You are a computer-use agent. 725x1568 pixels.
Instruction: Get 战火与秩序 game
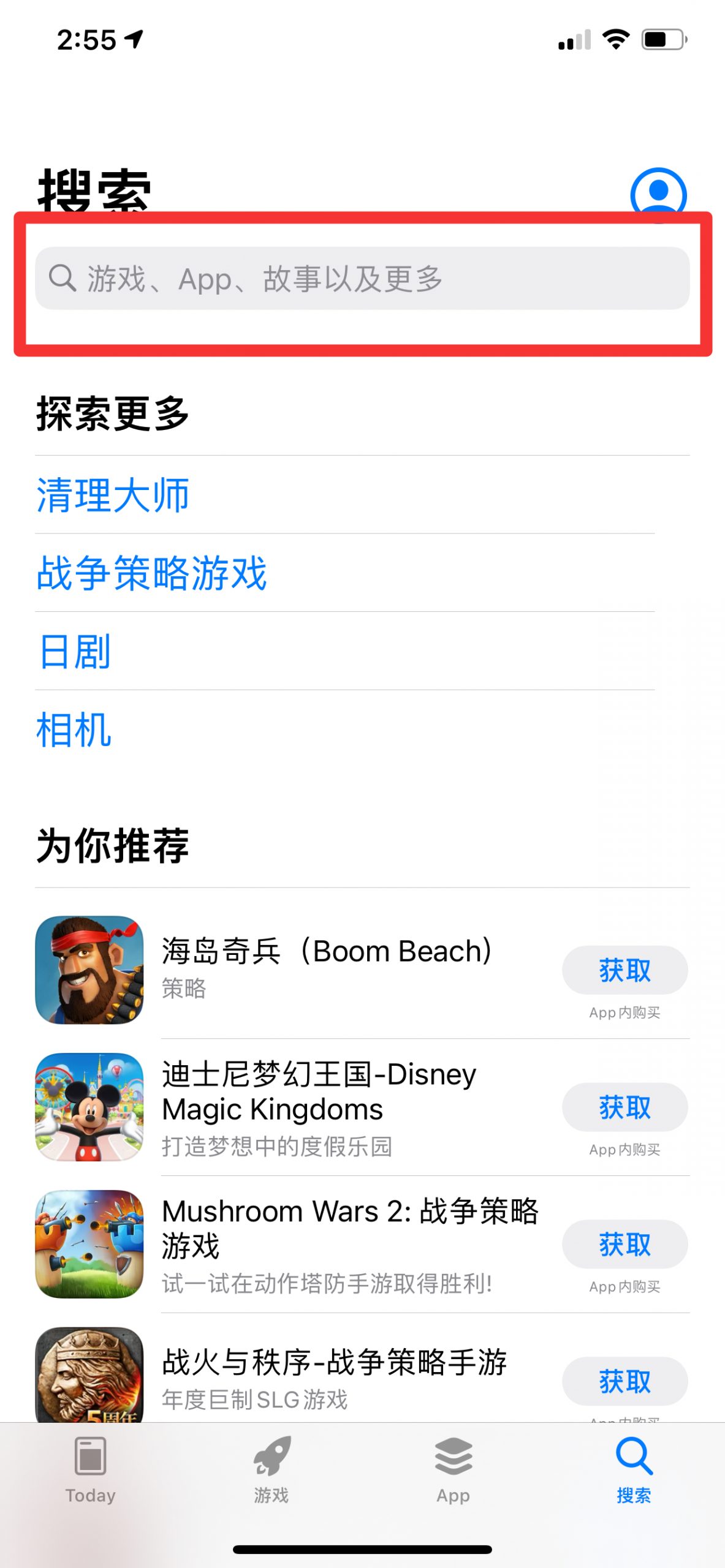(x=624, y=1382)
